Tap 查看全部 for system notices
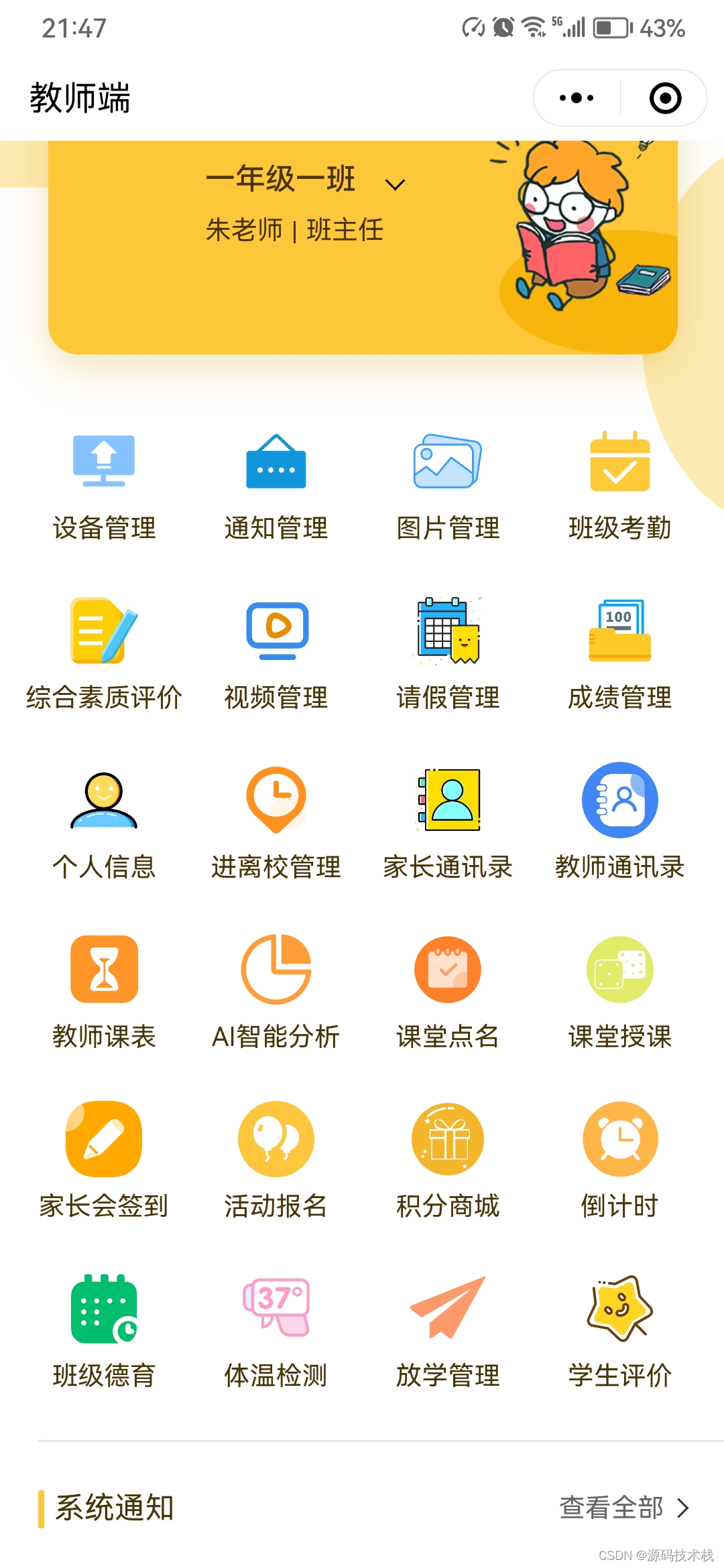This screenshot has width=724, height=1568. click(x=625, y=1508)
